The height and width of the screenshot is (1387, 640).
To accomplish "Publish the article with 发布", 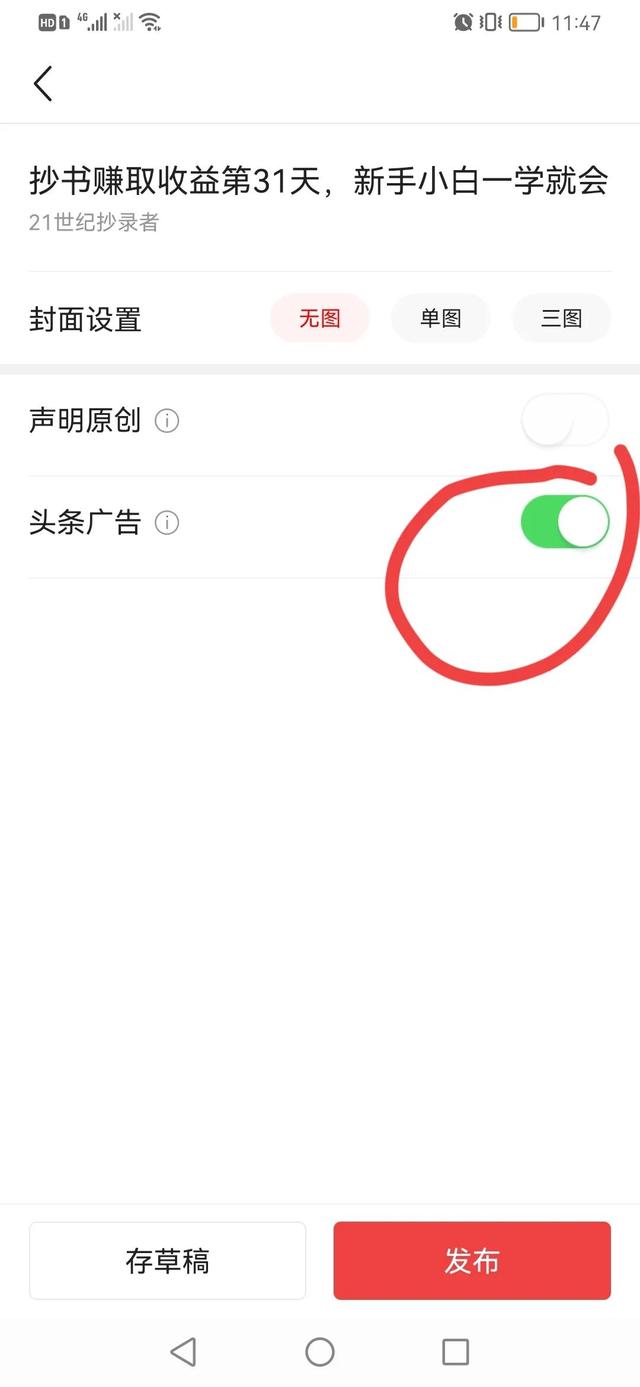I will click(x=472, y=1261).
